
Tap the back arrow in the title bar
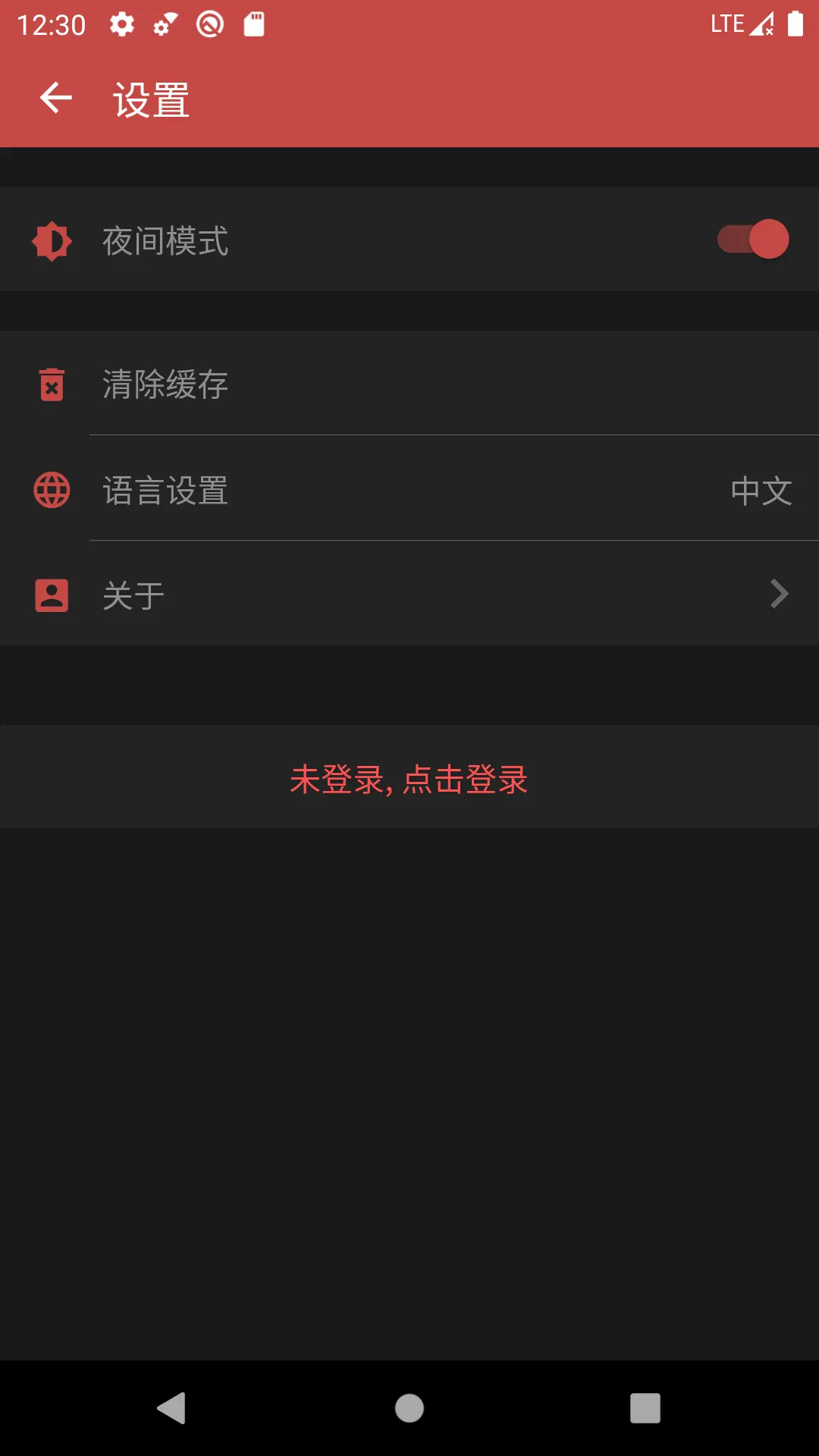[55, 99]
